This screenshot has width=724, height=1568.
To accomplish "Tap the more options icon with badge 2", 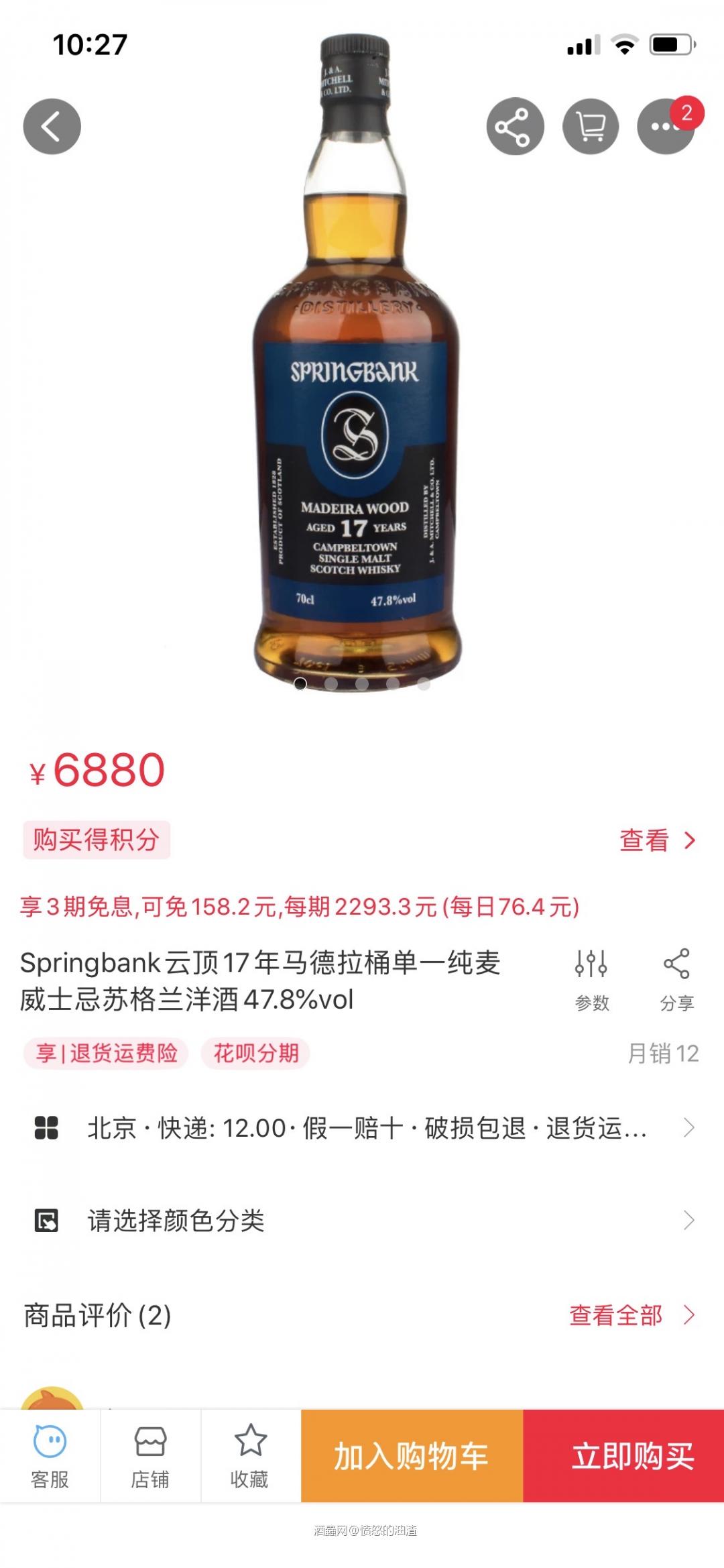I will tap(666, 127).
